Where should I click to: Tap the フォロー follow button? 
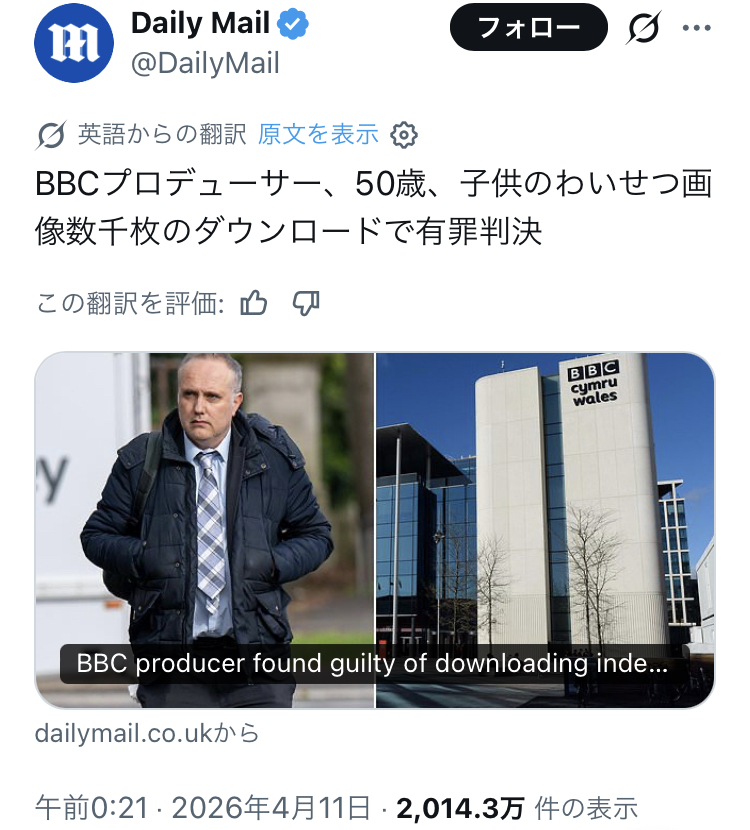coord(528,28)
